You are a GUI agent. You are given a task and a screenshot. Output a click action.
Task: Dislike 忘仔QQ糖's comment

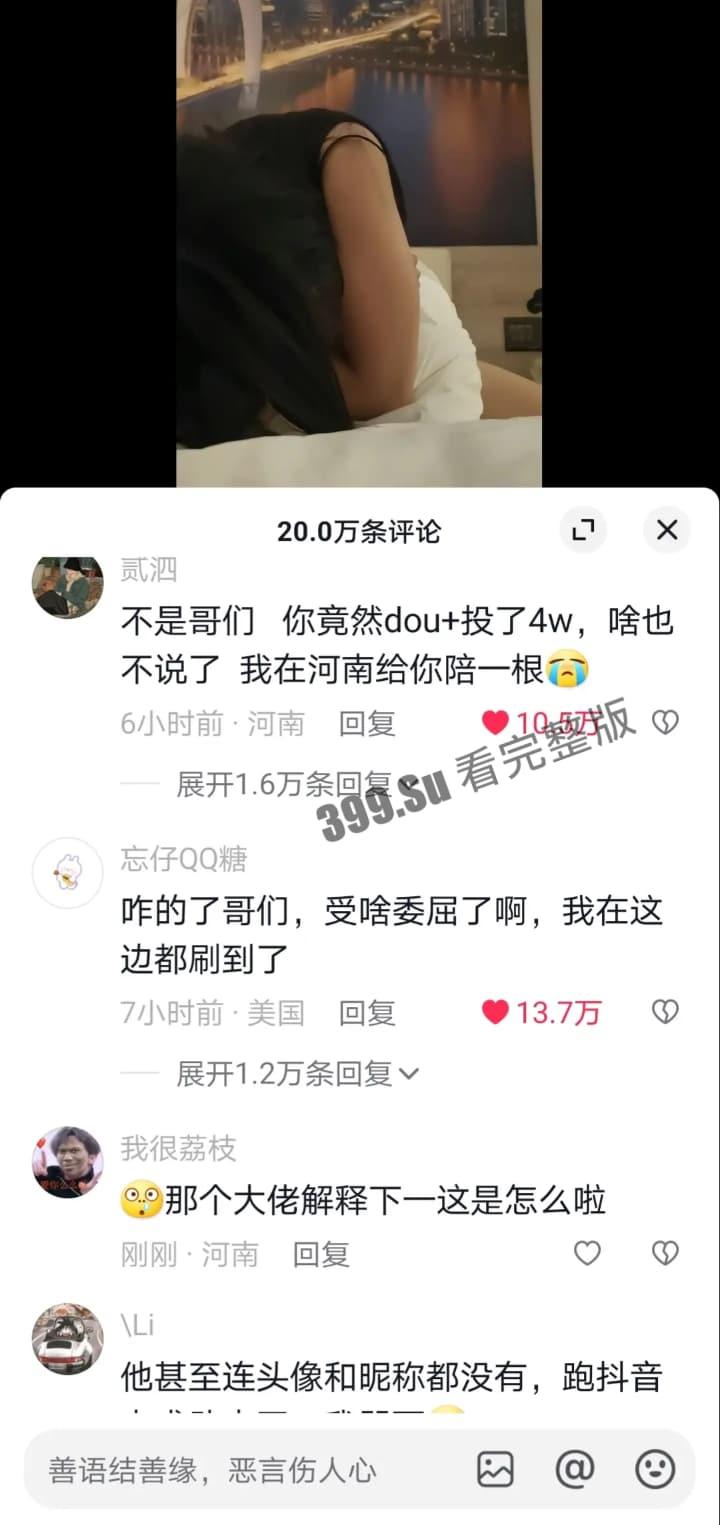click(x=666, y=1013)
